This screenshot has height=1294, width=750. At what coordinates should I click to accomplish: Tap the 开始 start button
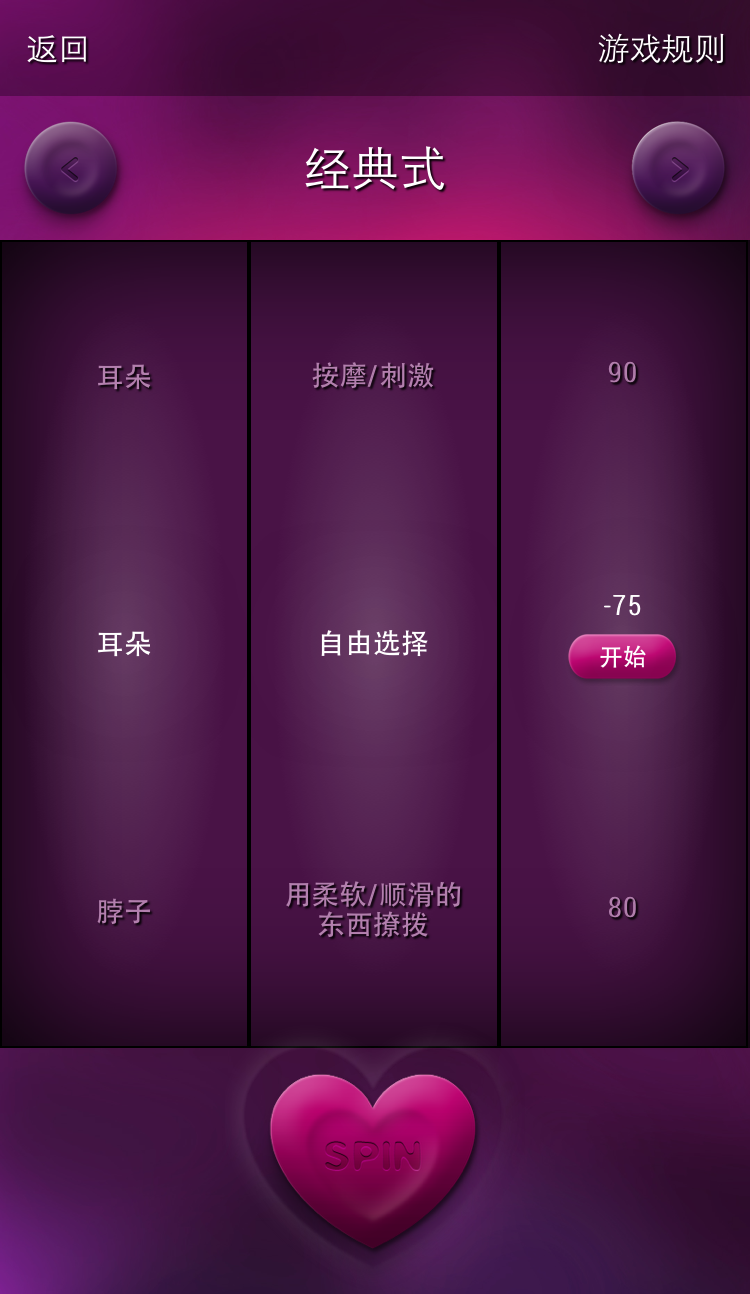point(622,657)
